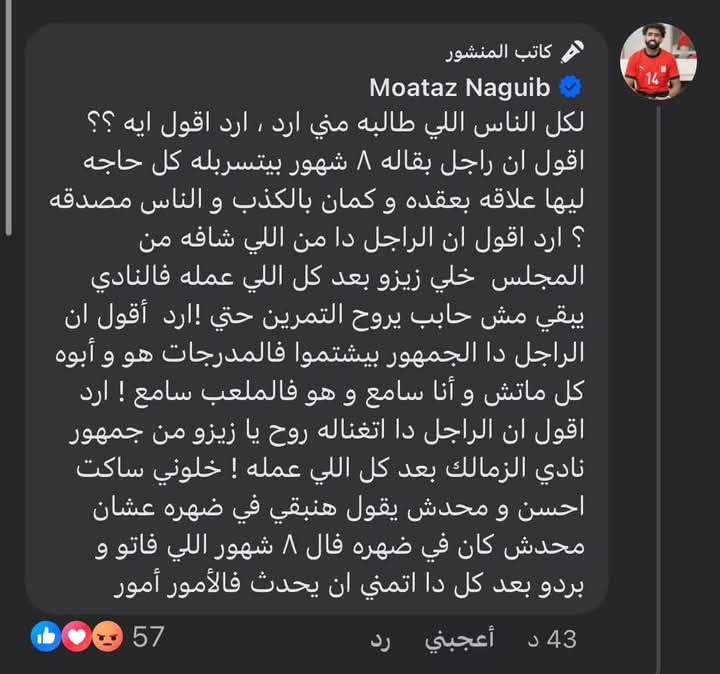Like the comment with أعجبني
The image size is (720, 674).
[455, 637]
